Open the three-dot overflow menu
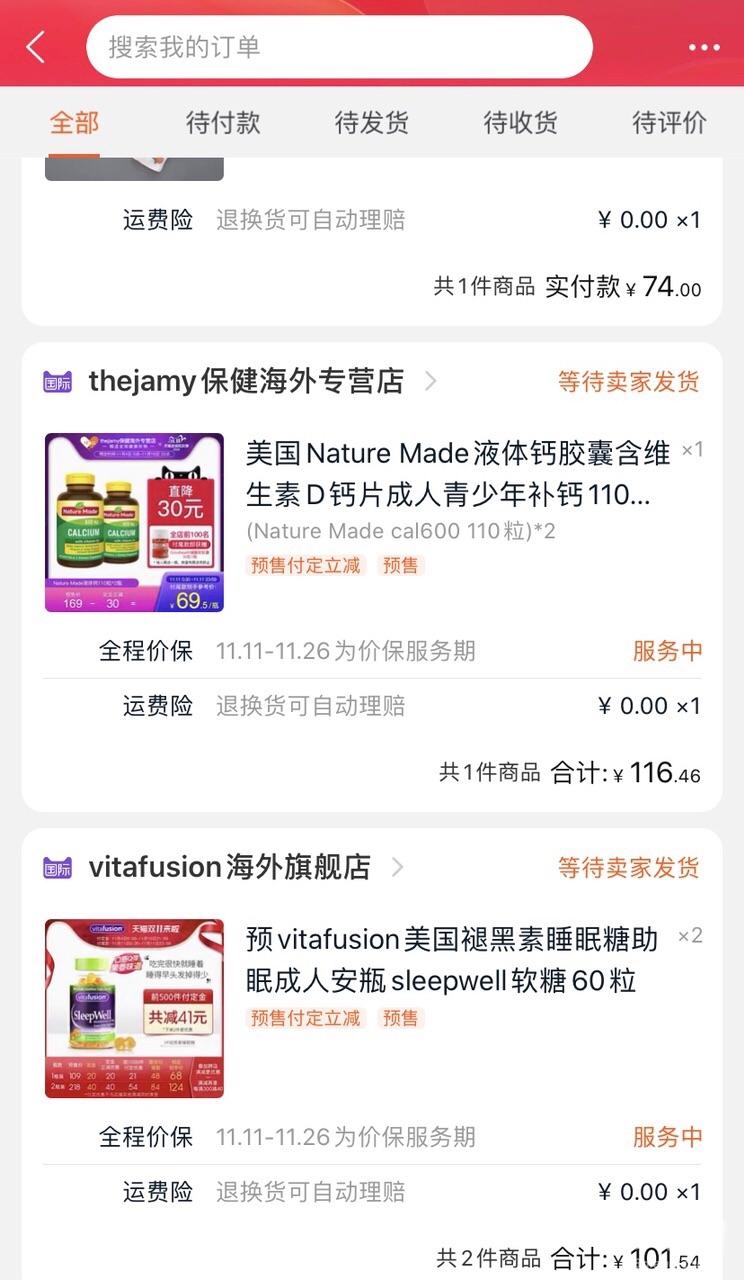The width and height of the screenshot is (744, 1280). coord(704,47)
